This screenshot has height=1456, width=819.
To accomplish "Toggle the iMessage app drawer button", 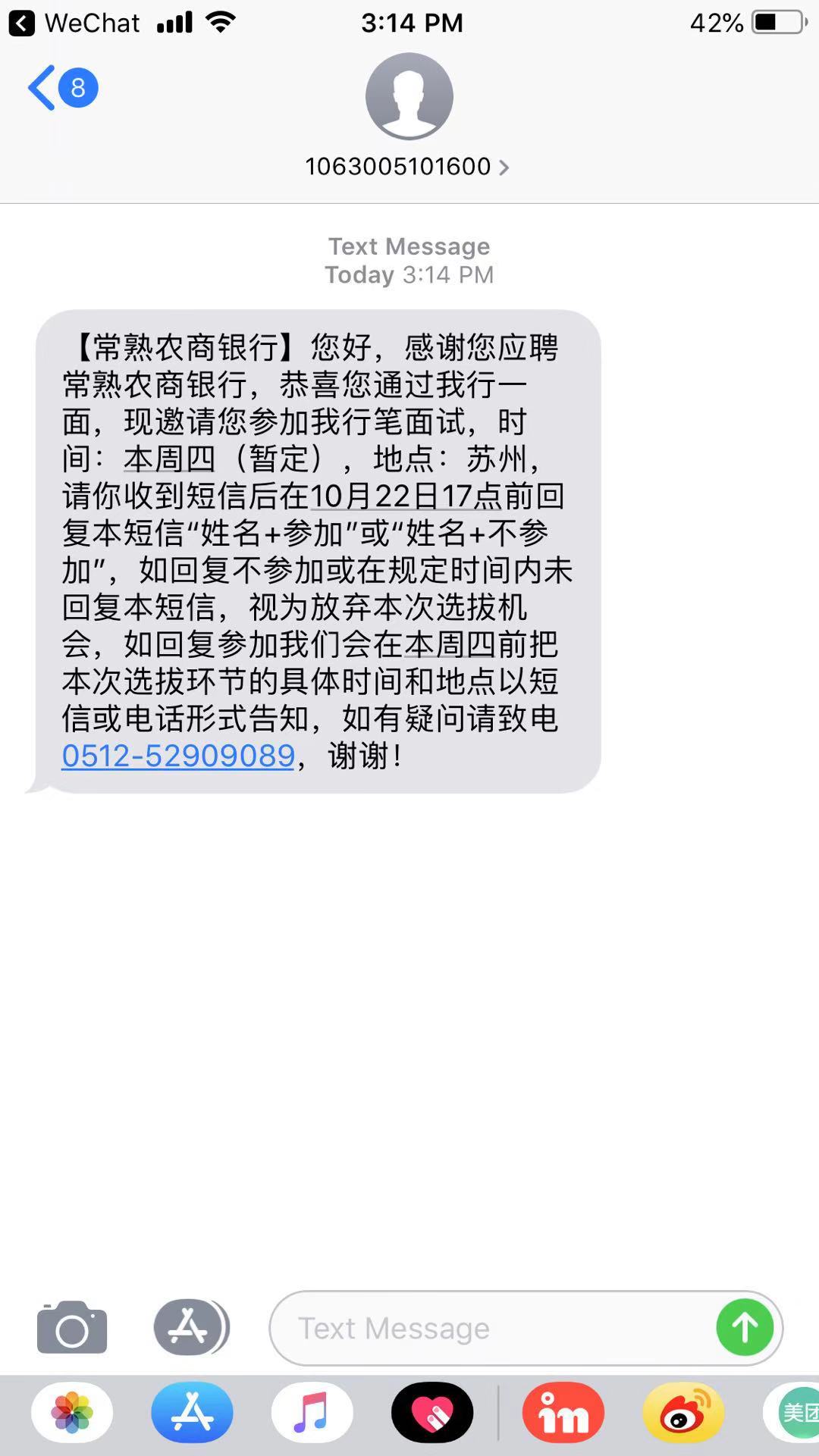I will [190, 1327].
